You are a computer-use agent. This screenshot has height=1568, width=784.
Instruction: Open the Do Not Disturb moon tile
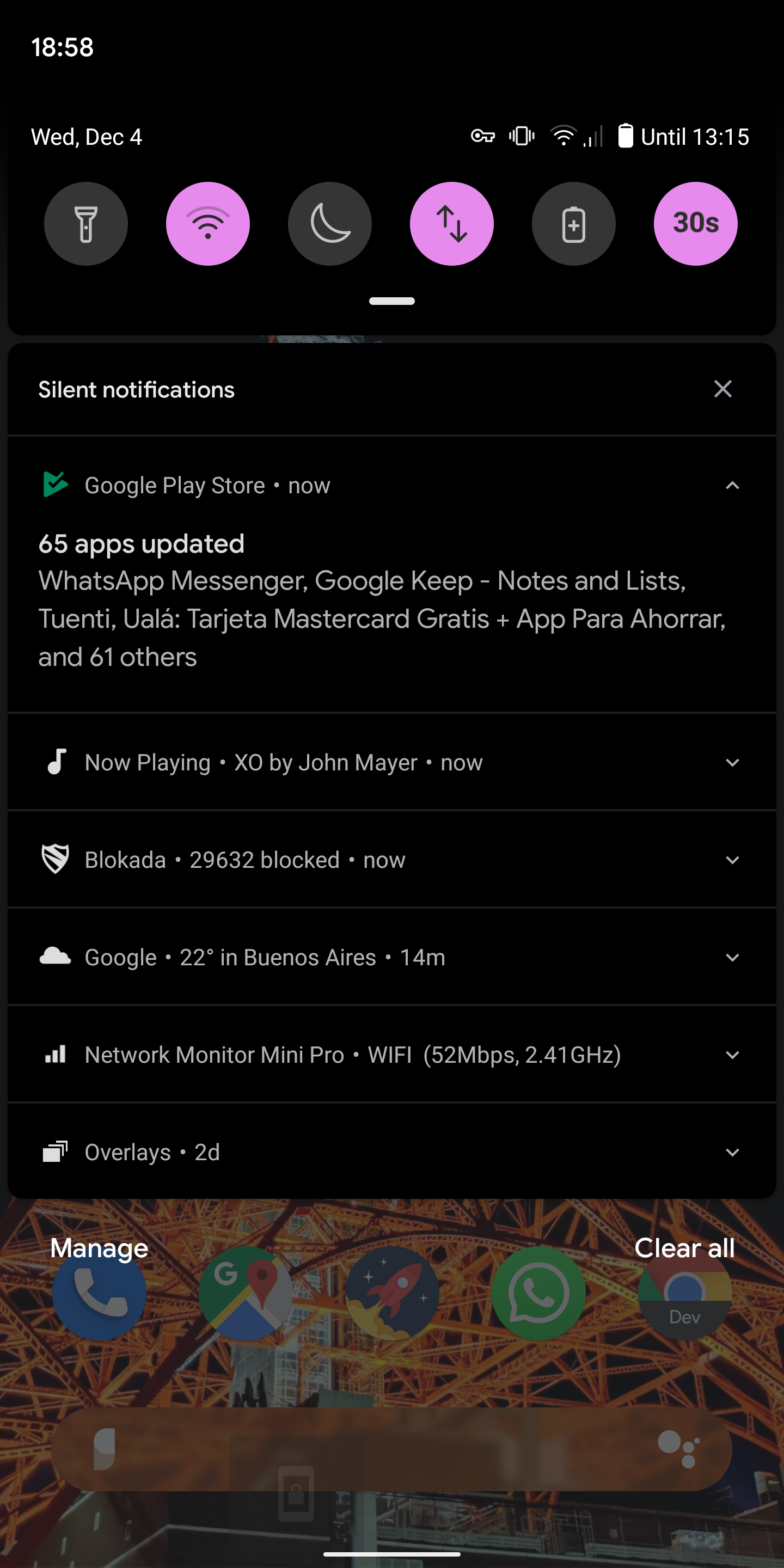pyautogui.click(x=330, y=223)
